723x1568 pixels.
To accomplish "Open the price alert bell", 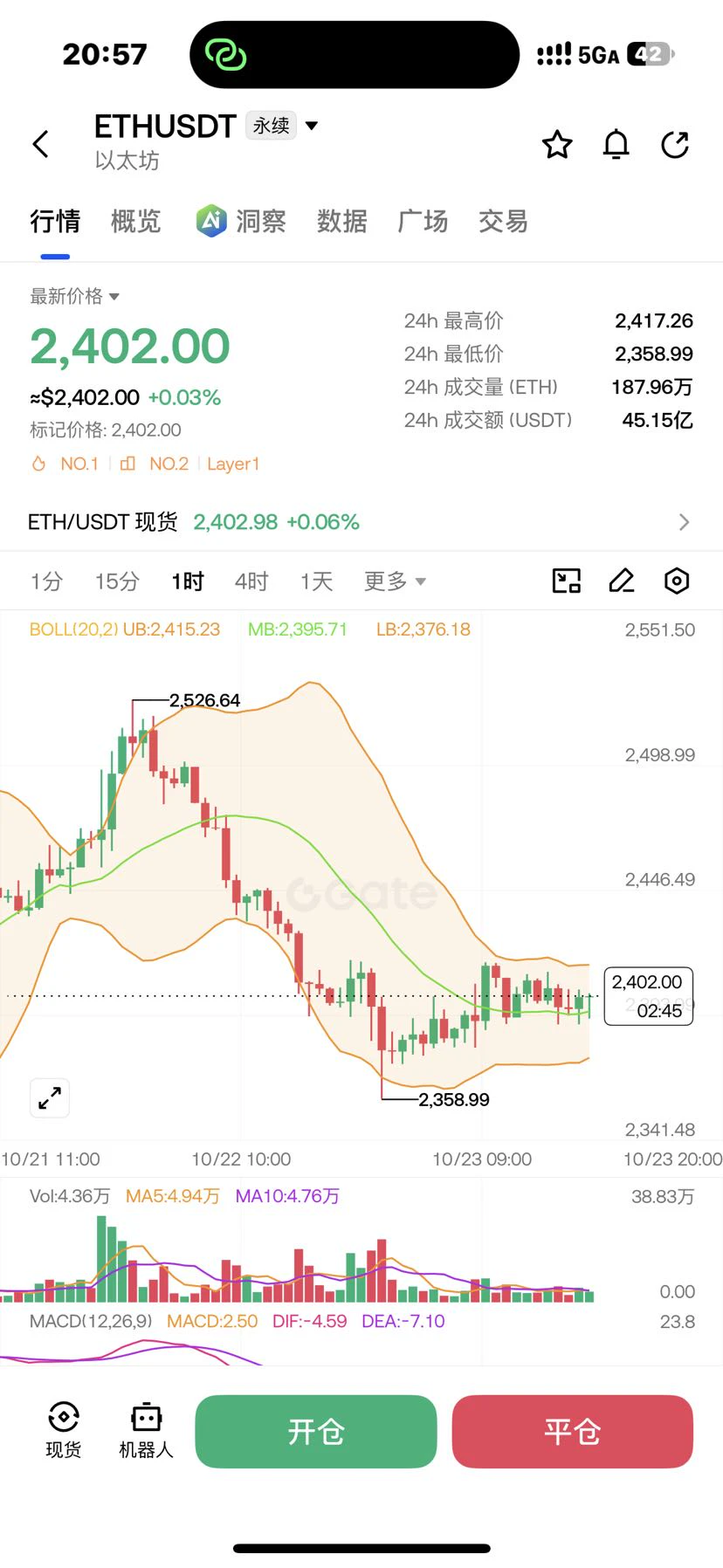I will point(616,144).
